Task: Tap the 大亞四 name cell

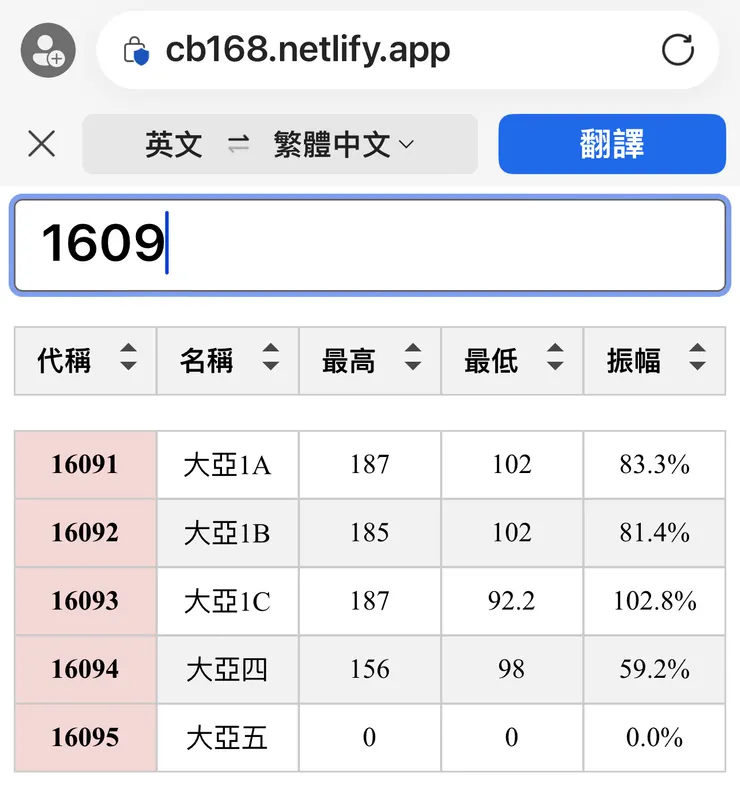Action: (x=227, y=670)
